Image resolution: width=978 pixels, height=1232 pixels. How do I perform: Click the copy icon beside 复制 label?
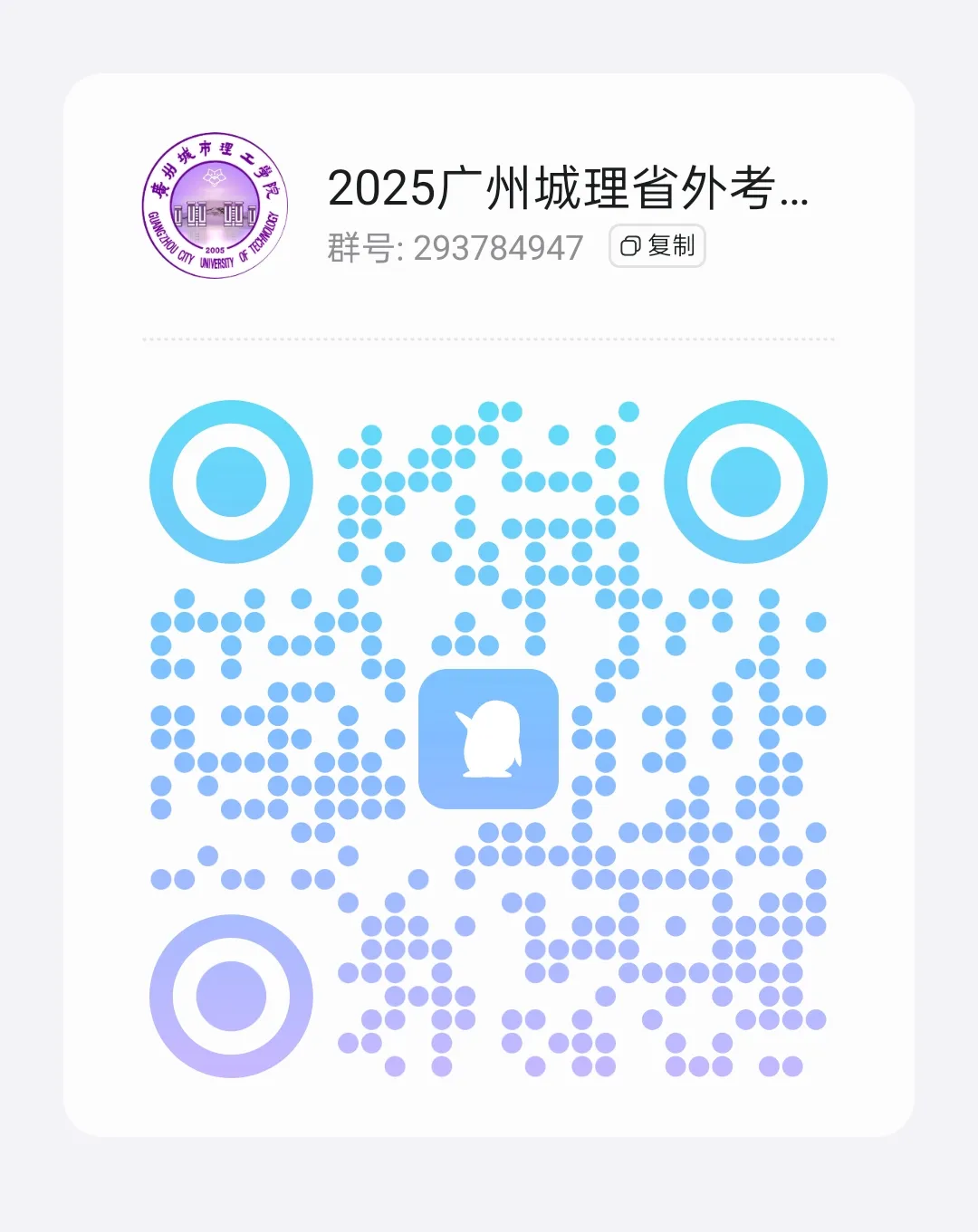(632, 246)
